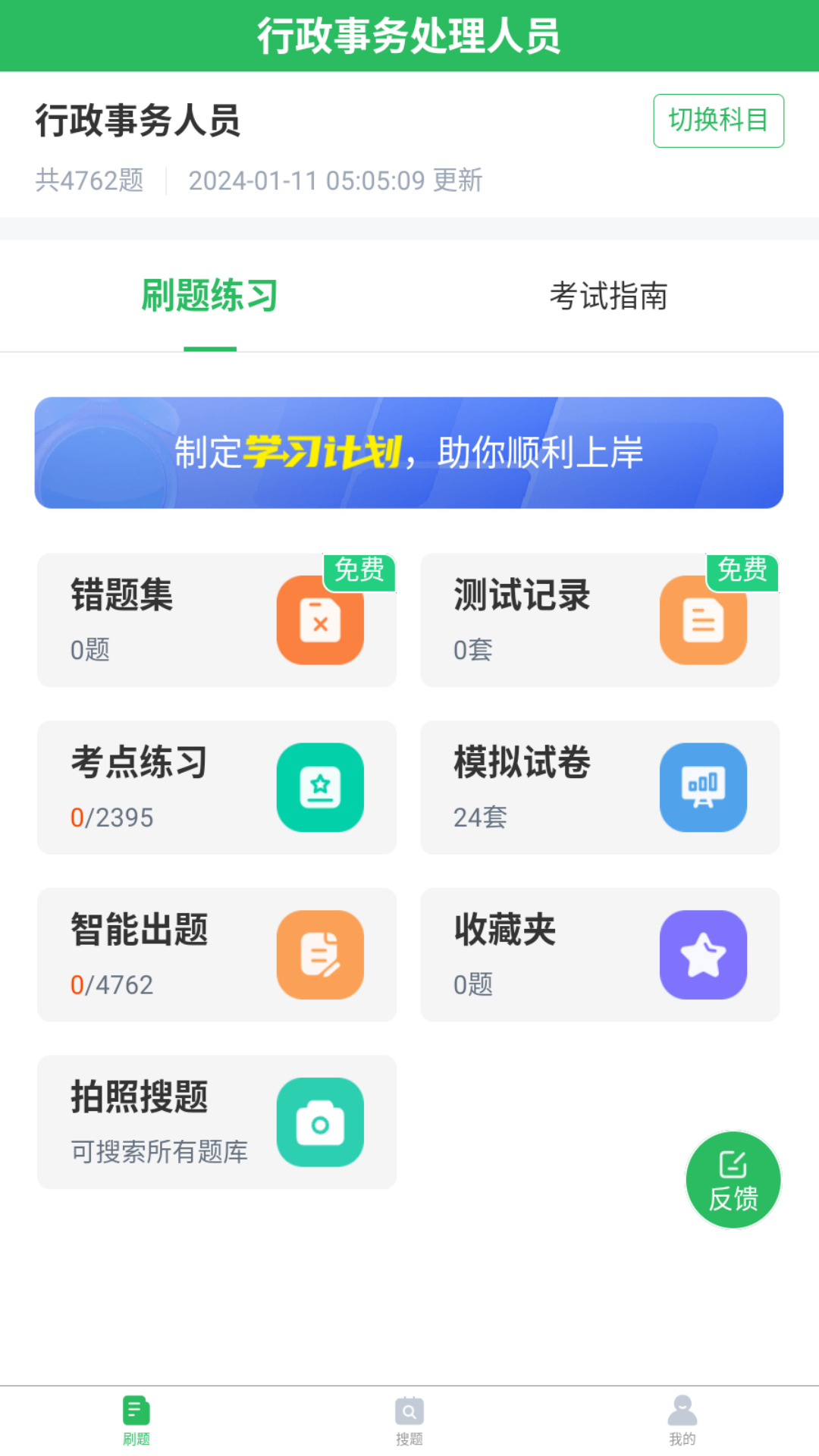
Task: Tap the 行政事务人员 subject title
Action: (x=139, y=119)
